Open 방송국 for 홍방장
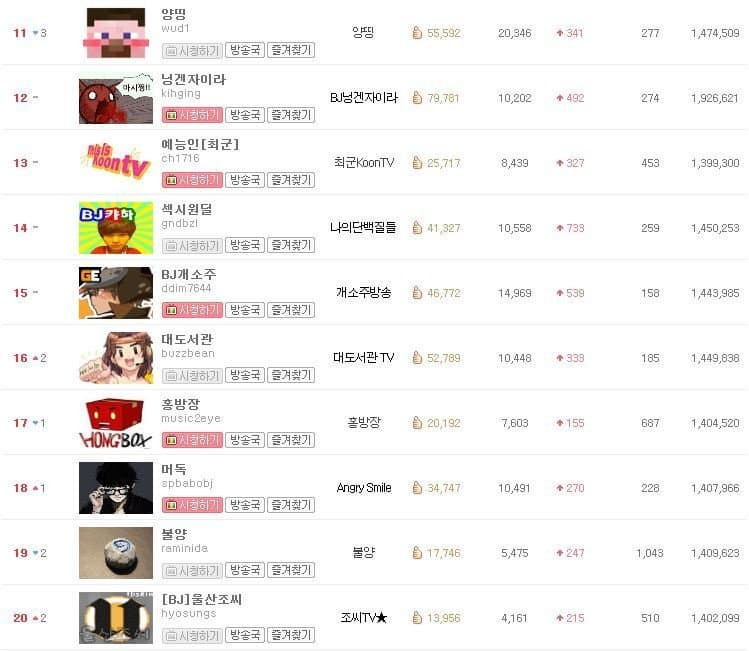 [245, 440]
